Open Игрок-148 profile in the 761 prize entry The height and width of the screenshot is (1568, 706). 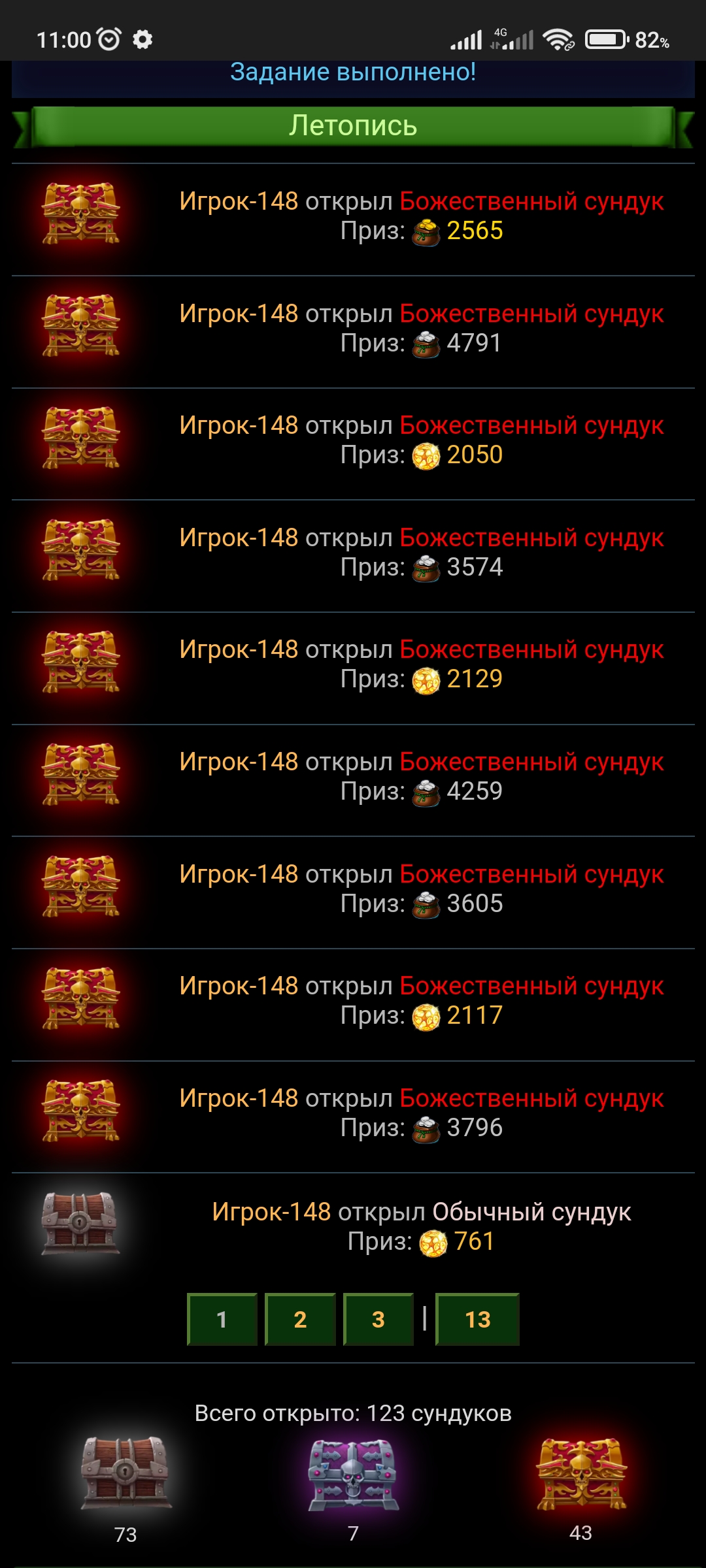[x=271, y=1212]
